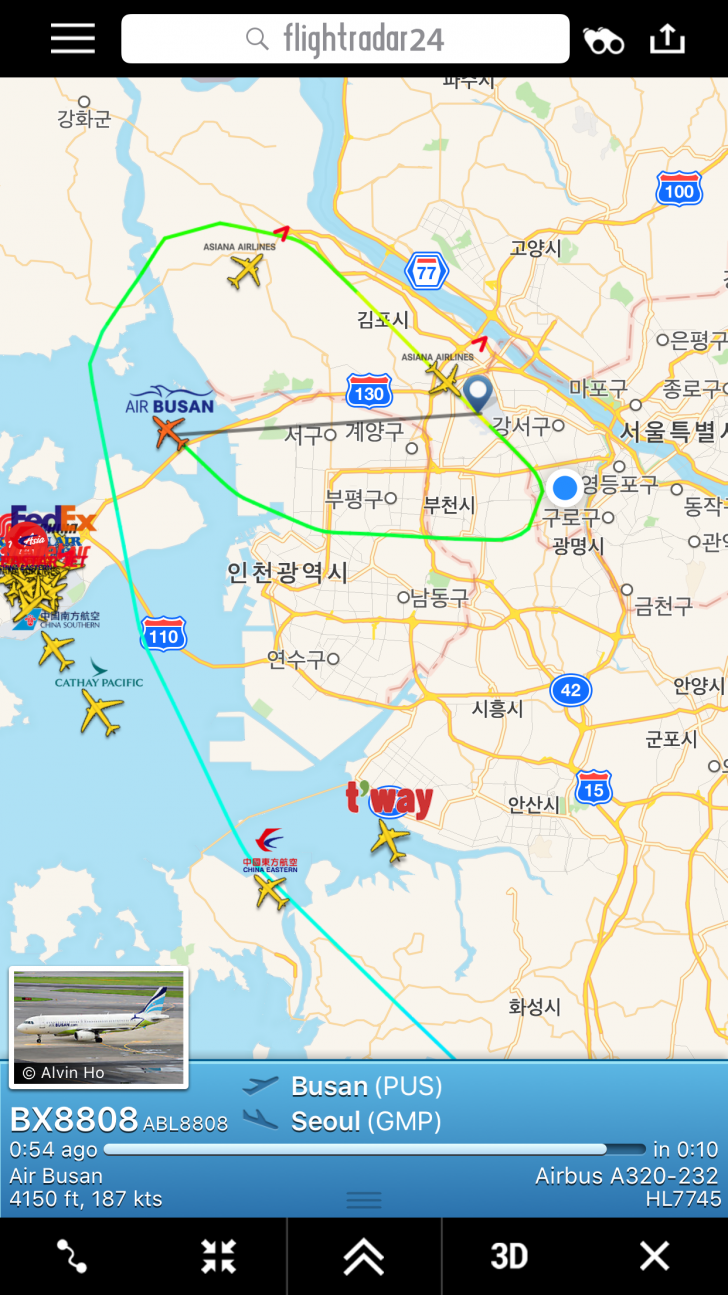
Task: Select the Cathay Pacific aircraft on map
Action: [x=101, y=712]
